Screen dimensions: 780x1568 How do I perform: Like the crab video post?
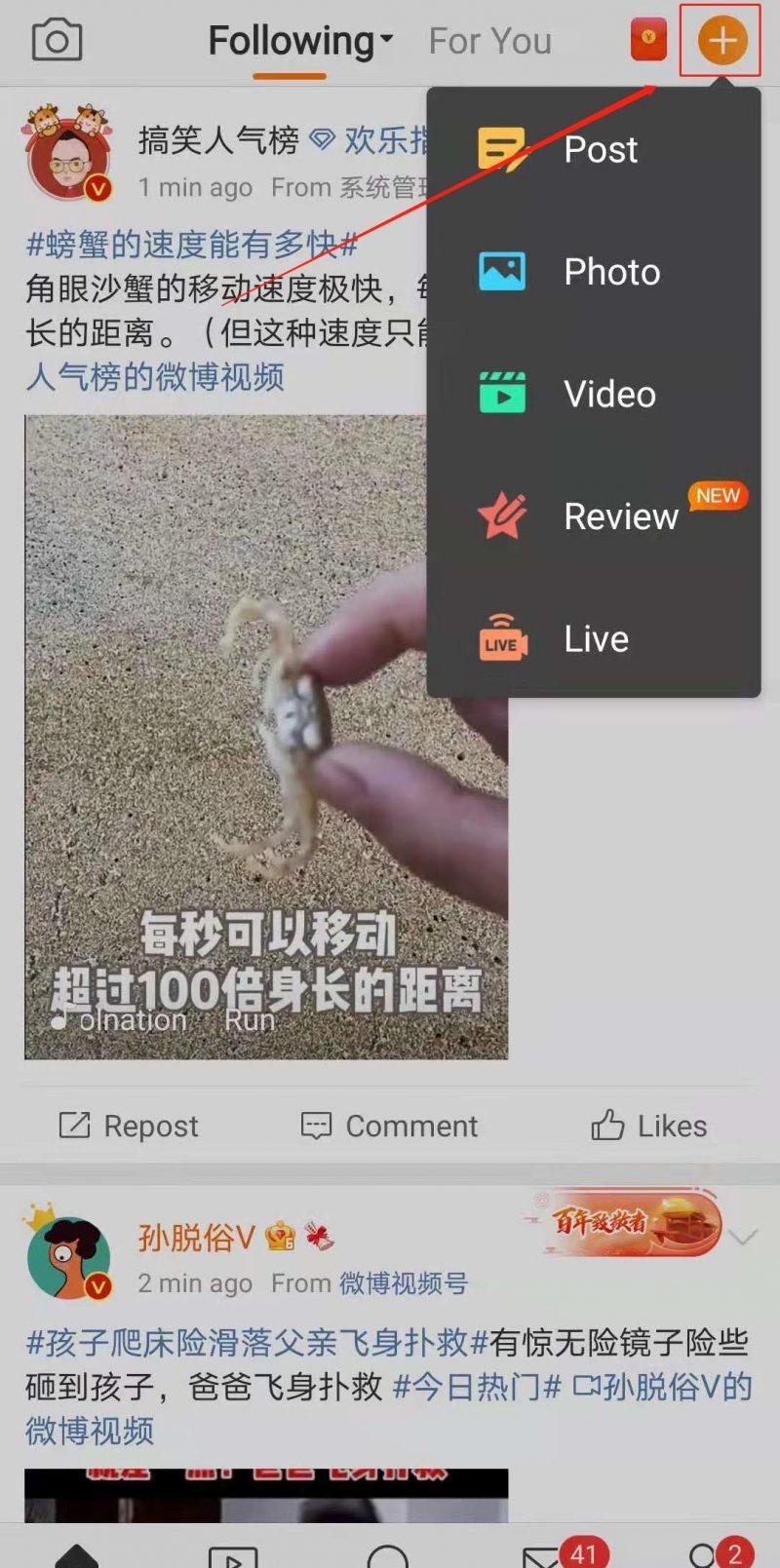click(648, 1126)
